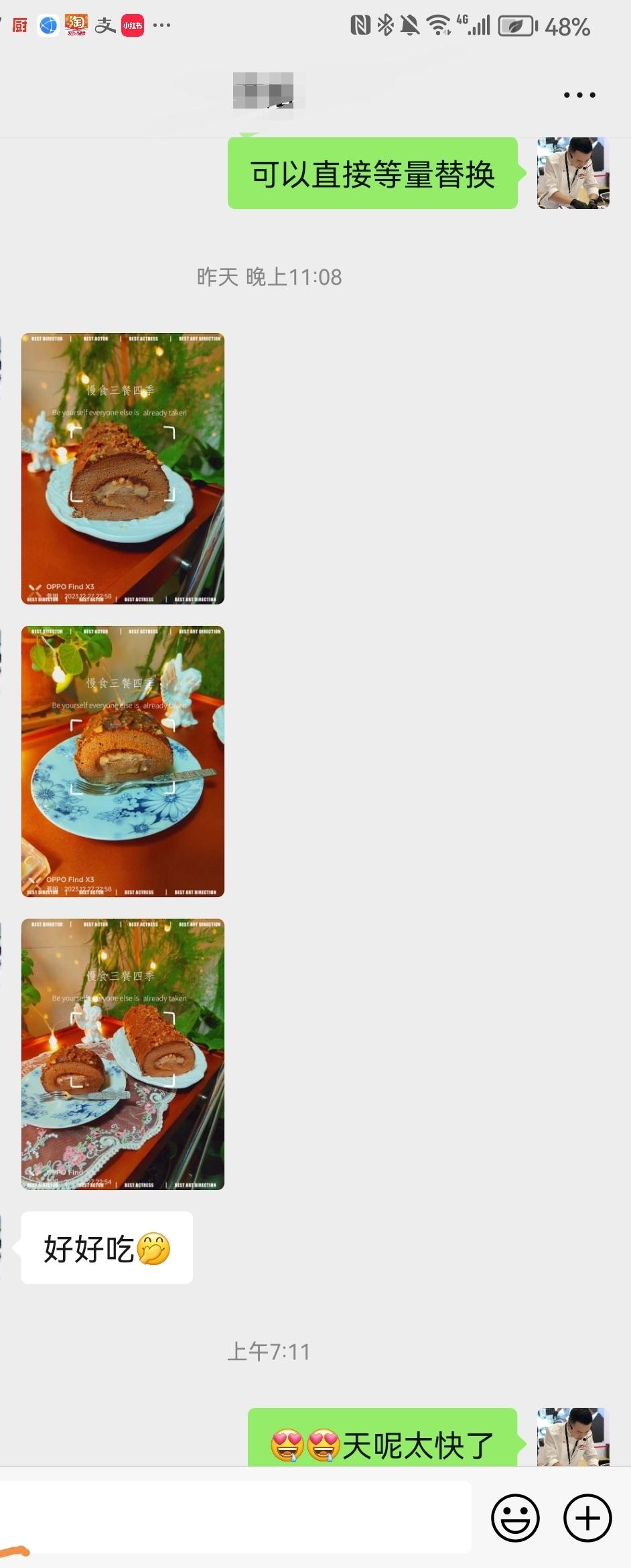
Task: Open second photo with blue floral plate and fork
Action: [123, 761]
